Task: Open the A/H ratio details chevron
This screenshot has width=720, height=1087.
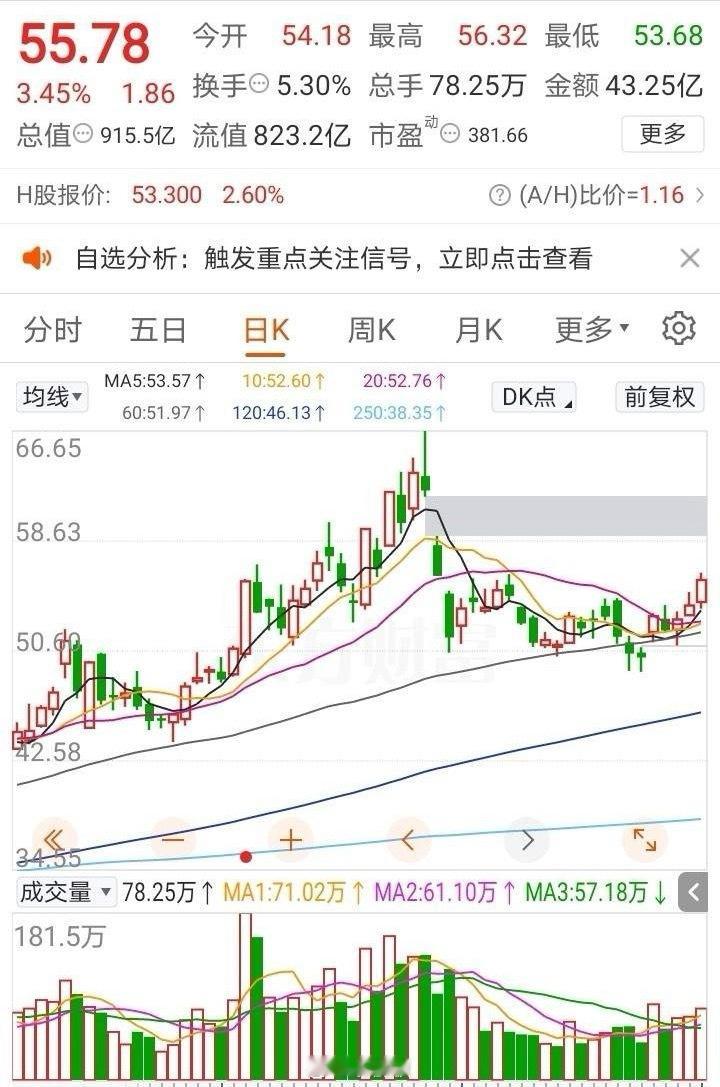Action: pyautogui.click(x=699, y=195)
